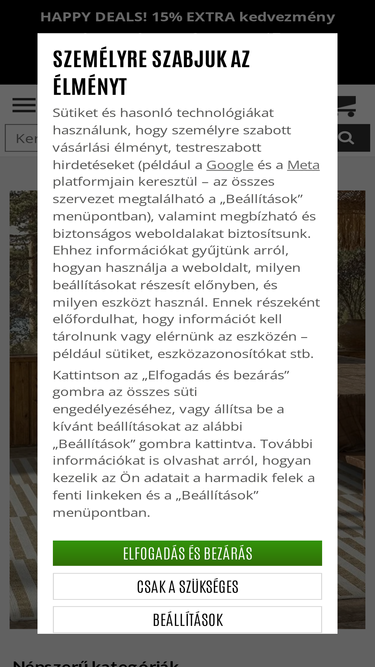This screenshot has width=375, height=667.
Task: Choose Csak a szükséges cookies option
Action: pos(187,586)
